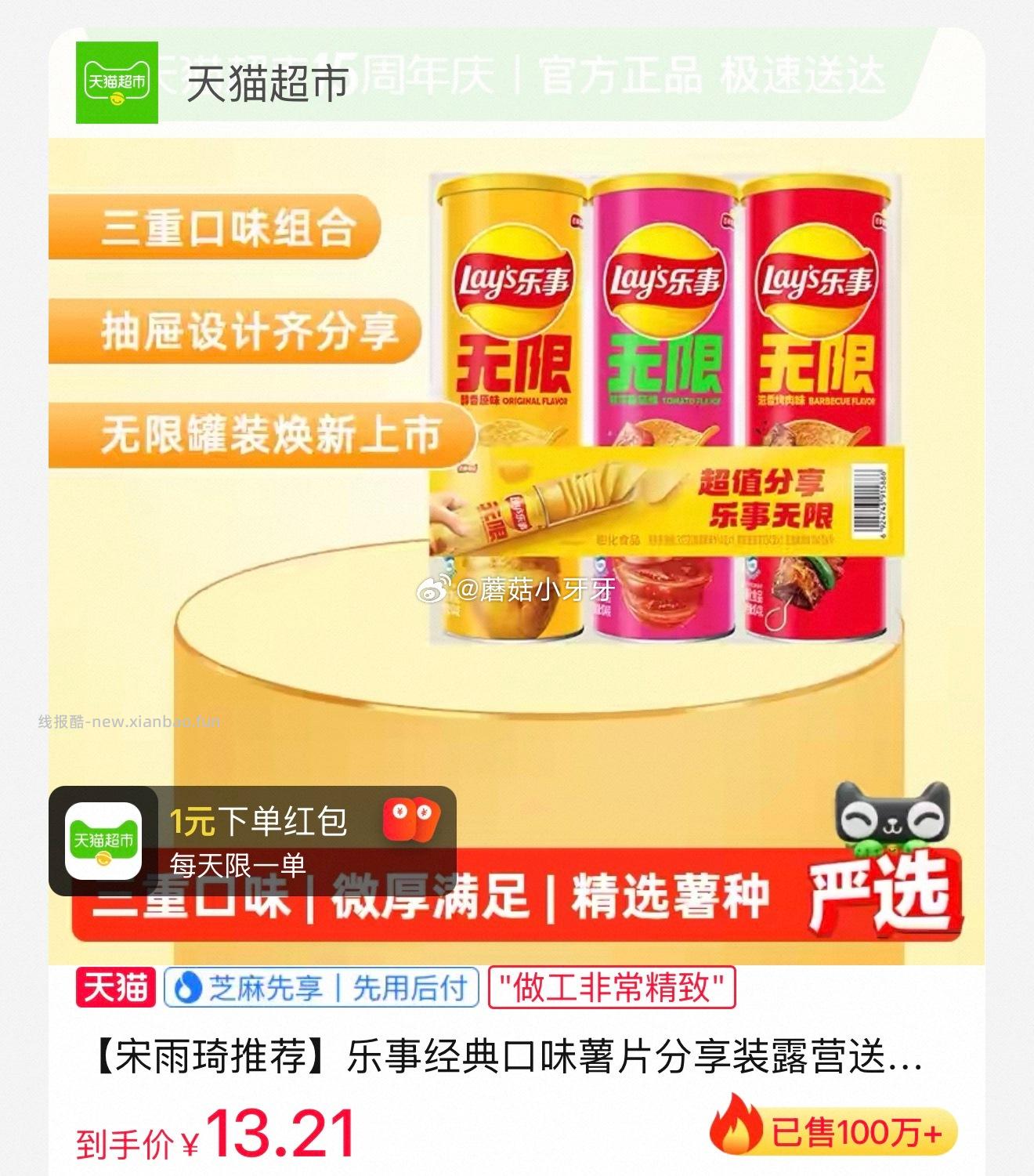Screen dimensions: 1034x1176
Task: Tap the yellow product can thumbnail
Action: (509, 392)
